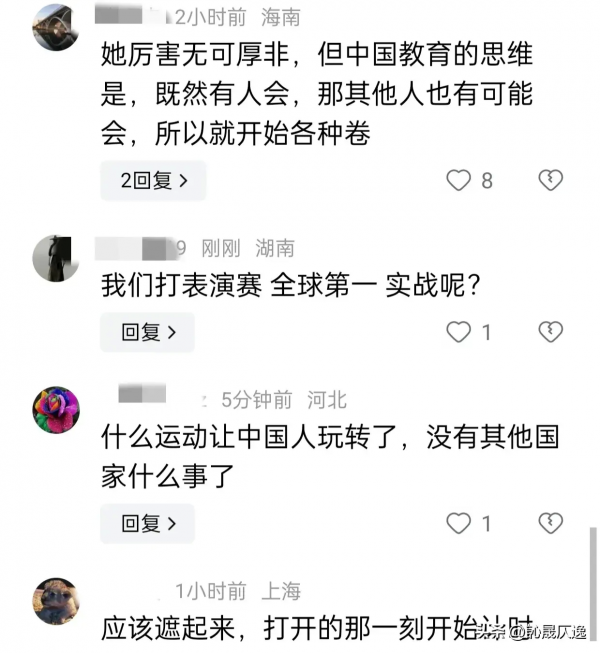Open the rose avatar of the 河北 commenter
This screenshot has height=653, width=600.
(x=56, y=410)
